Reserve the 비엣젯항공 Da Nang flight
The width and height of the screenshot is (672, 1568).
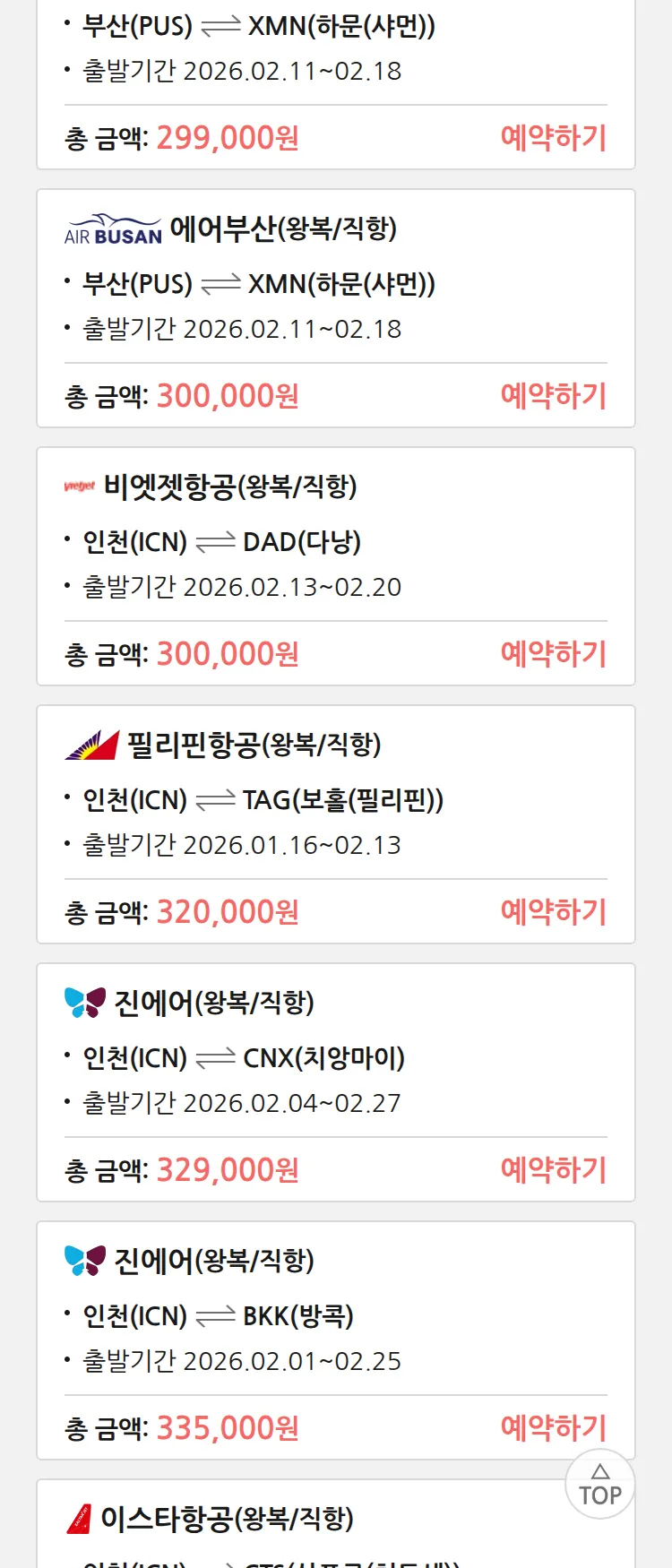pos(553,654)
